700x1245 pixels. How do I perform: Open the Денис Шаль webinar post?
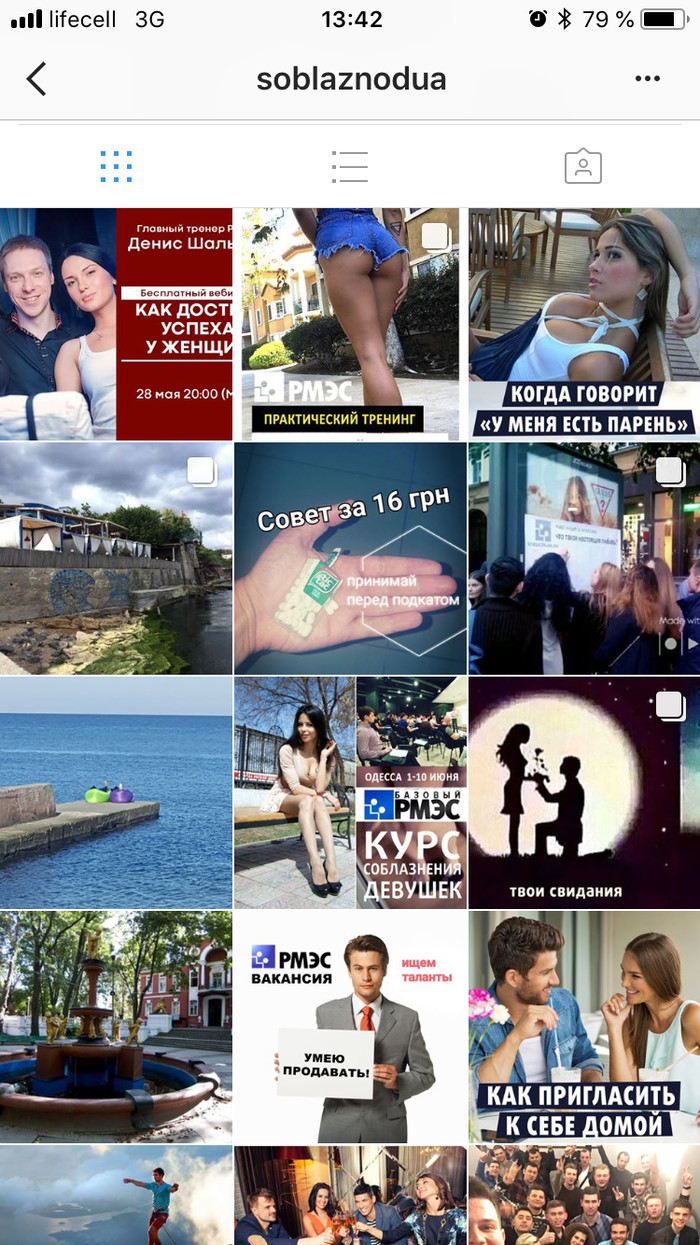(116, 324)
